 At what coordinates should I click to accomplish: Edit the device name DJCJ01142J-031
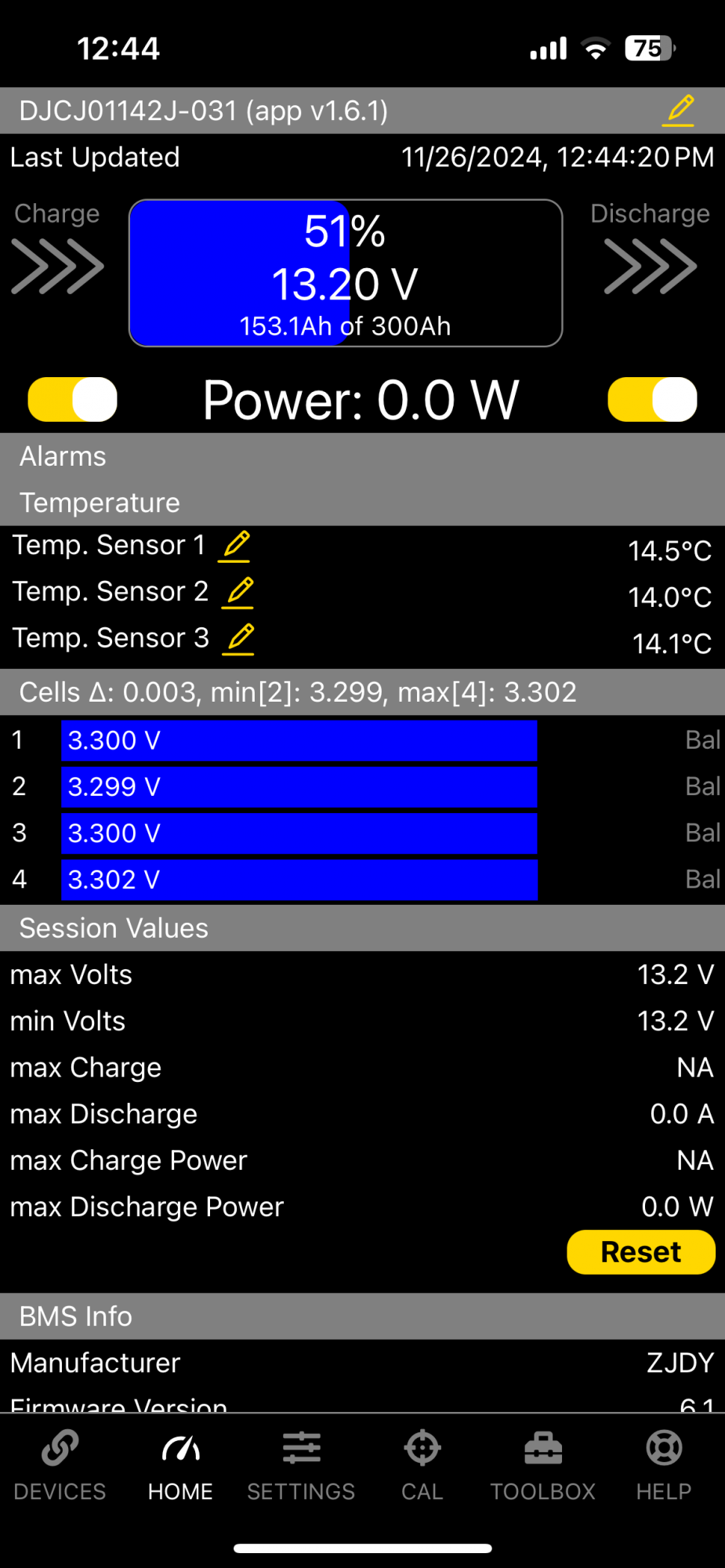coord(679,111)
